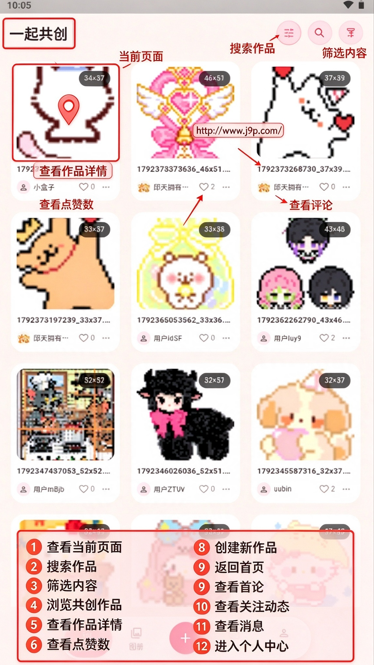Open the magnifier search icon
Viewport: 374px width, 665px height.
pyautogui.click(x=320, y=33)
